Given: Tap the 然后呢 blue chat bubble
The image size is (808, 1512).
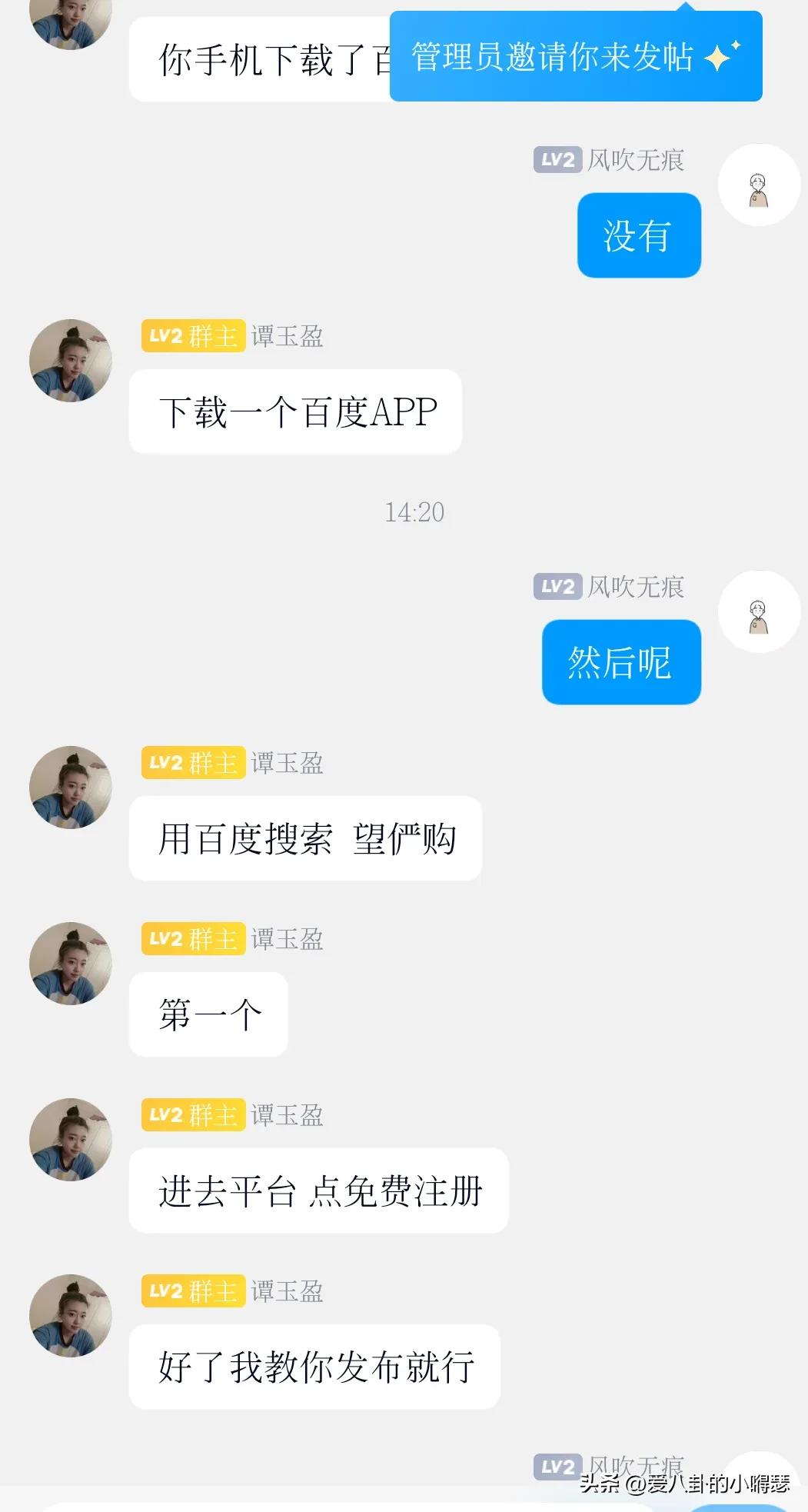Looking at the screenshot, I should coord(621,663).
